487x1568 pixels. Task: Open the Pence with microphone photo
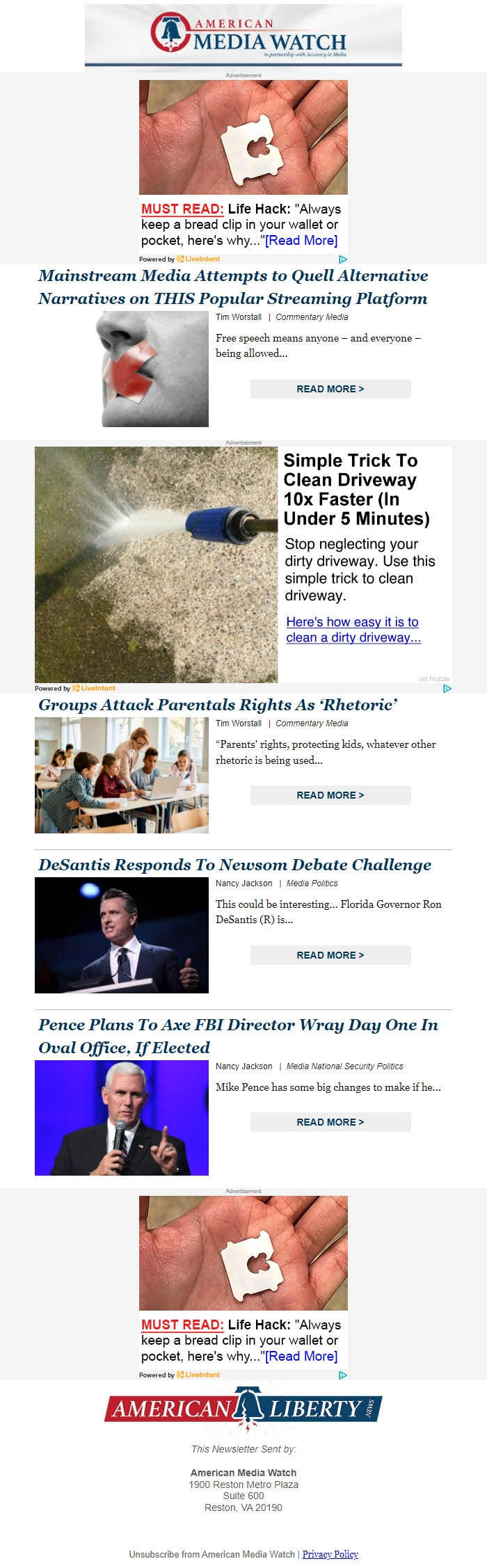coord(122,1118)
